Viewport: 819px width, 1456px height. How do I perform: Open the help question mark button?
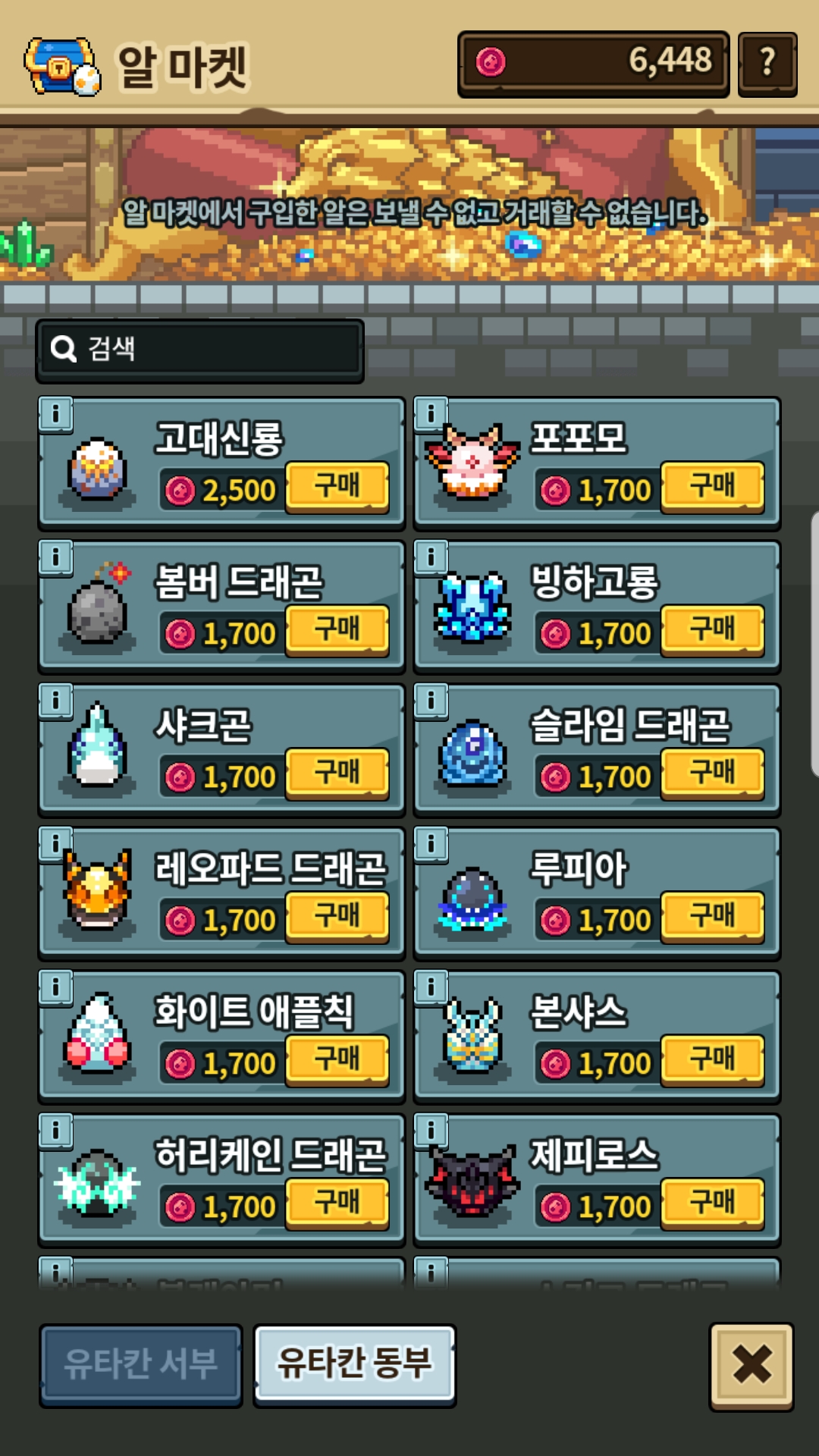tap(767, 64)
